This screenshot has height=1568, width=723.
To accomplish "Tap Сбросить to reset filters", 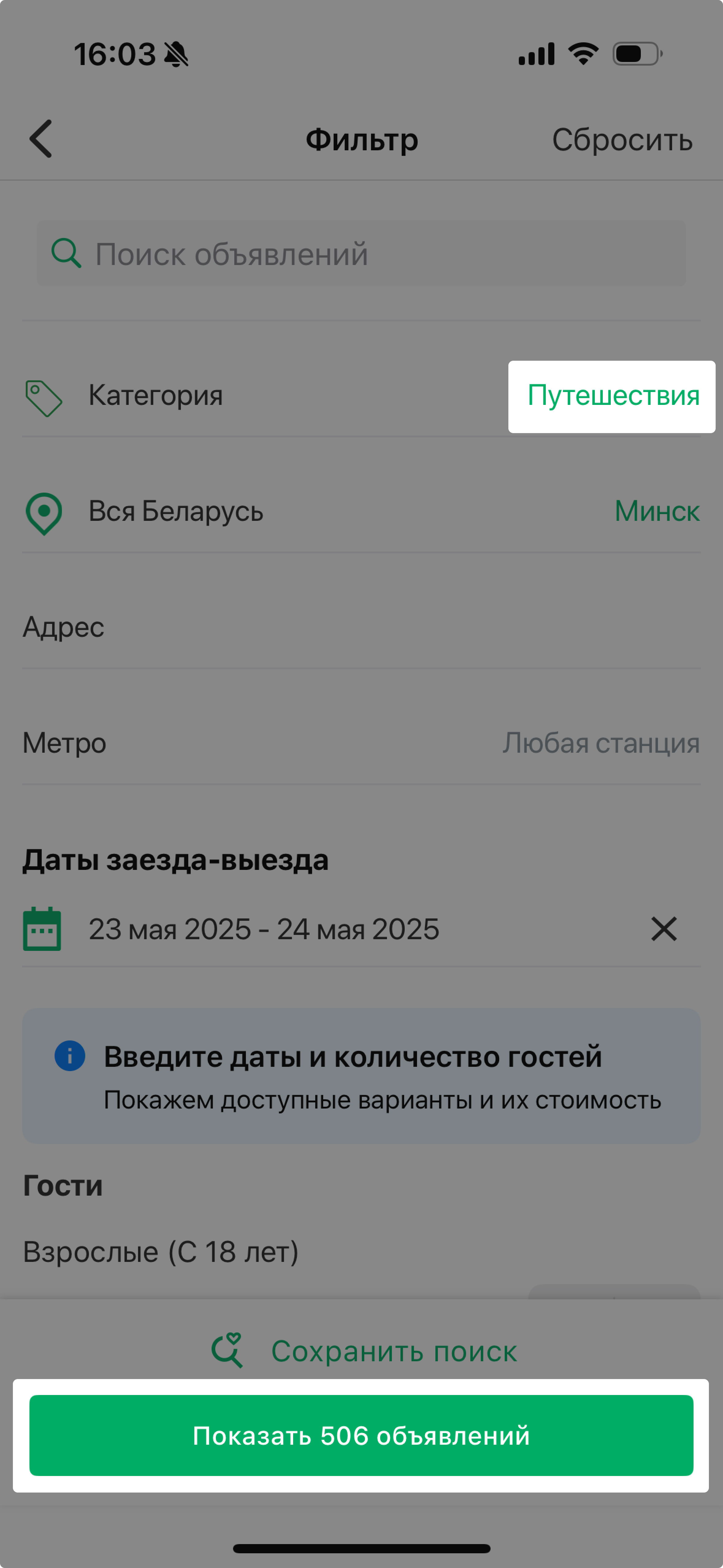I will click(x=622, y=140).
